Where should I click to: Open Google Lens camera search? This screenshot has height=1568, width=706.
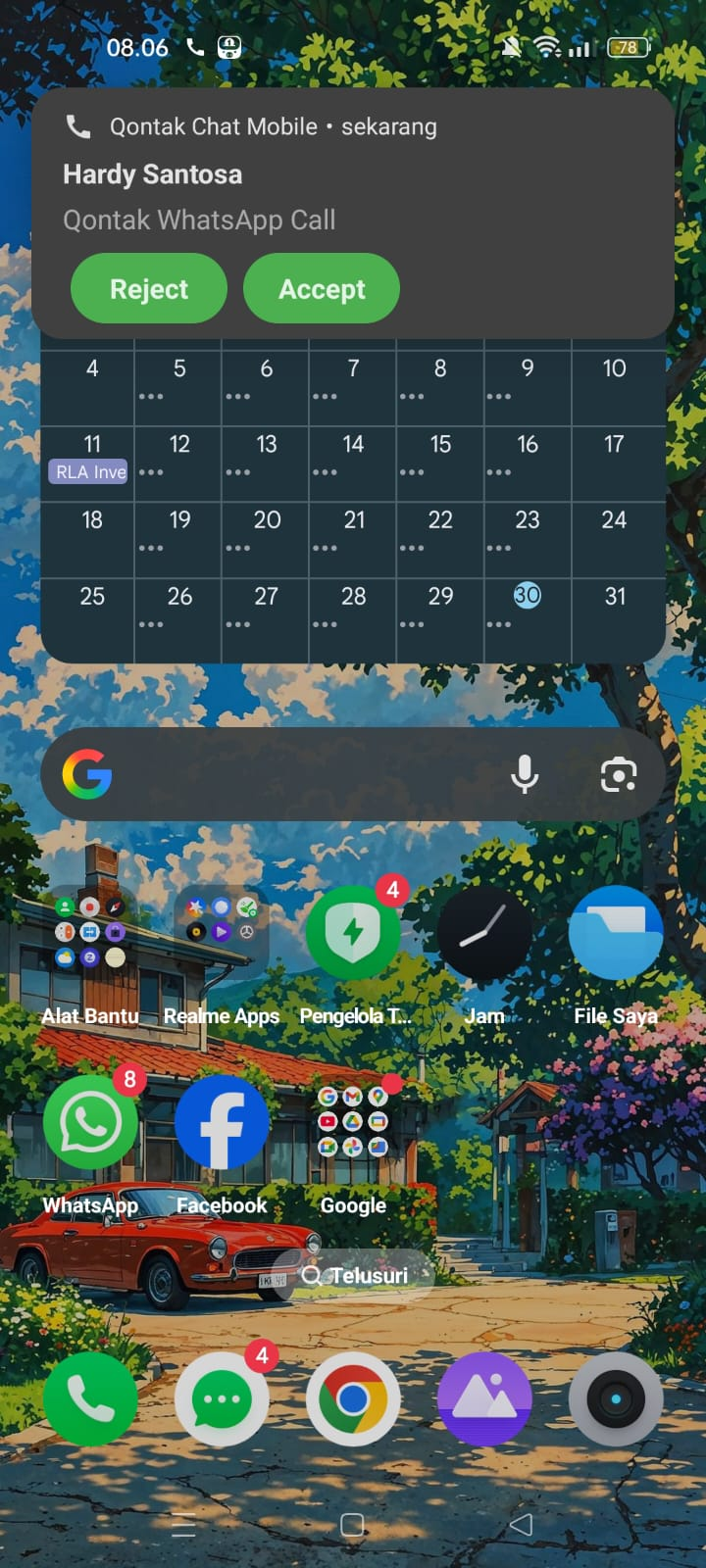(x=618, y=774)
